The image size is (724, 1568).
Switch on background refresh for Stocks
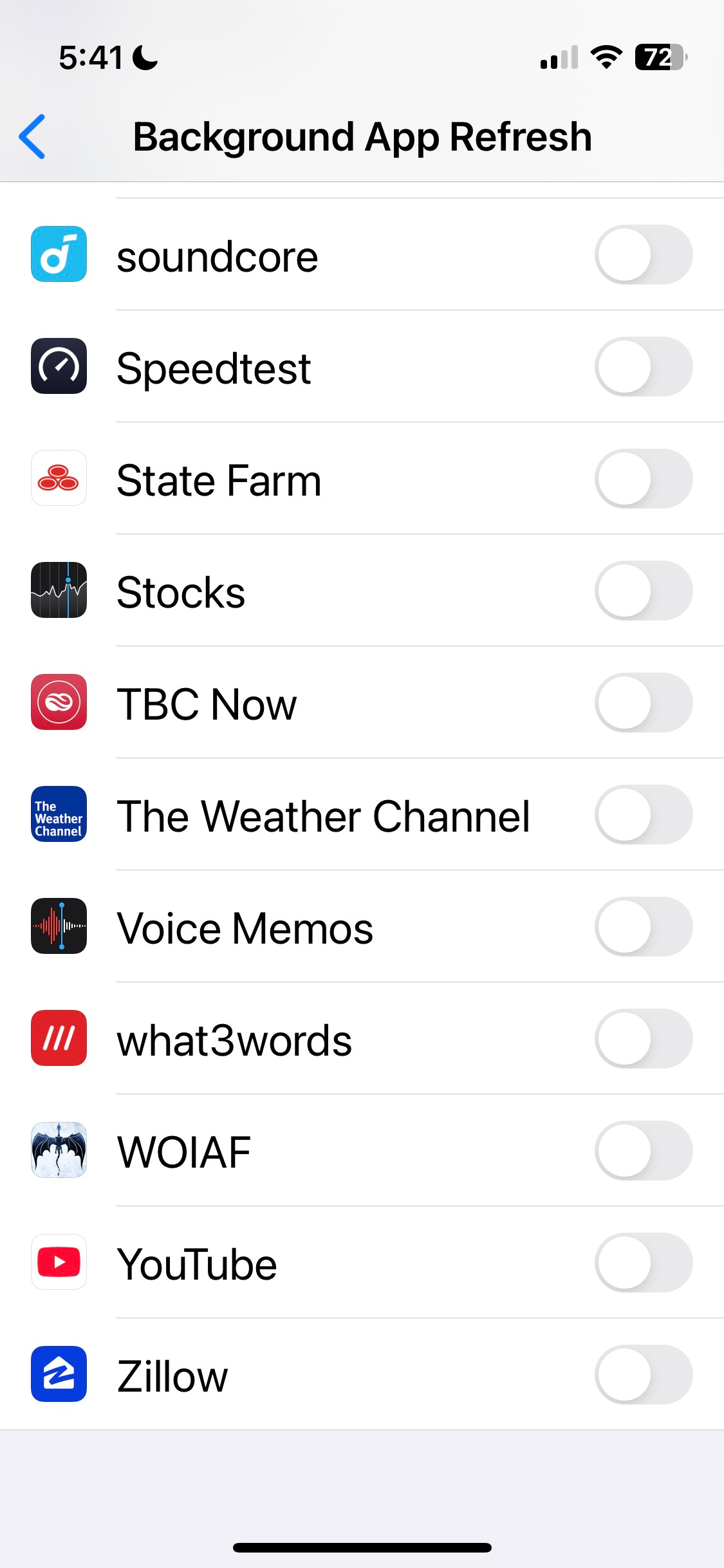coord(643,591)
